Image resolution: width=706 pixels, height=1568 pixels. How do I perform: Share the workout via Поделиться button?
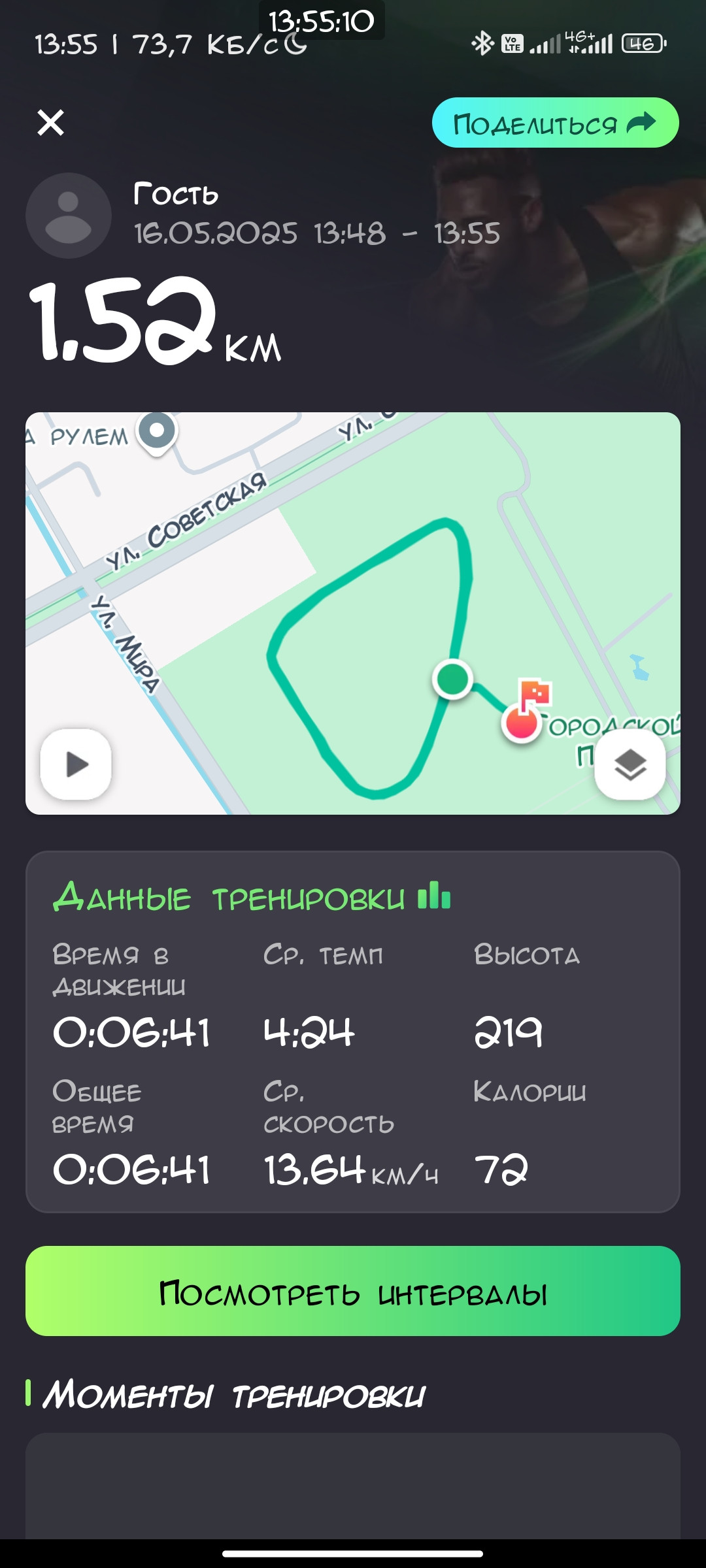click(555, 123)
